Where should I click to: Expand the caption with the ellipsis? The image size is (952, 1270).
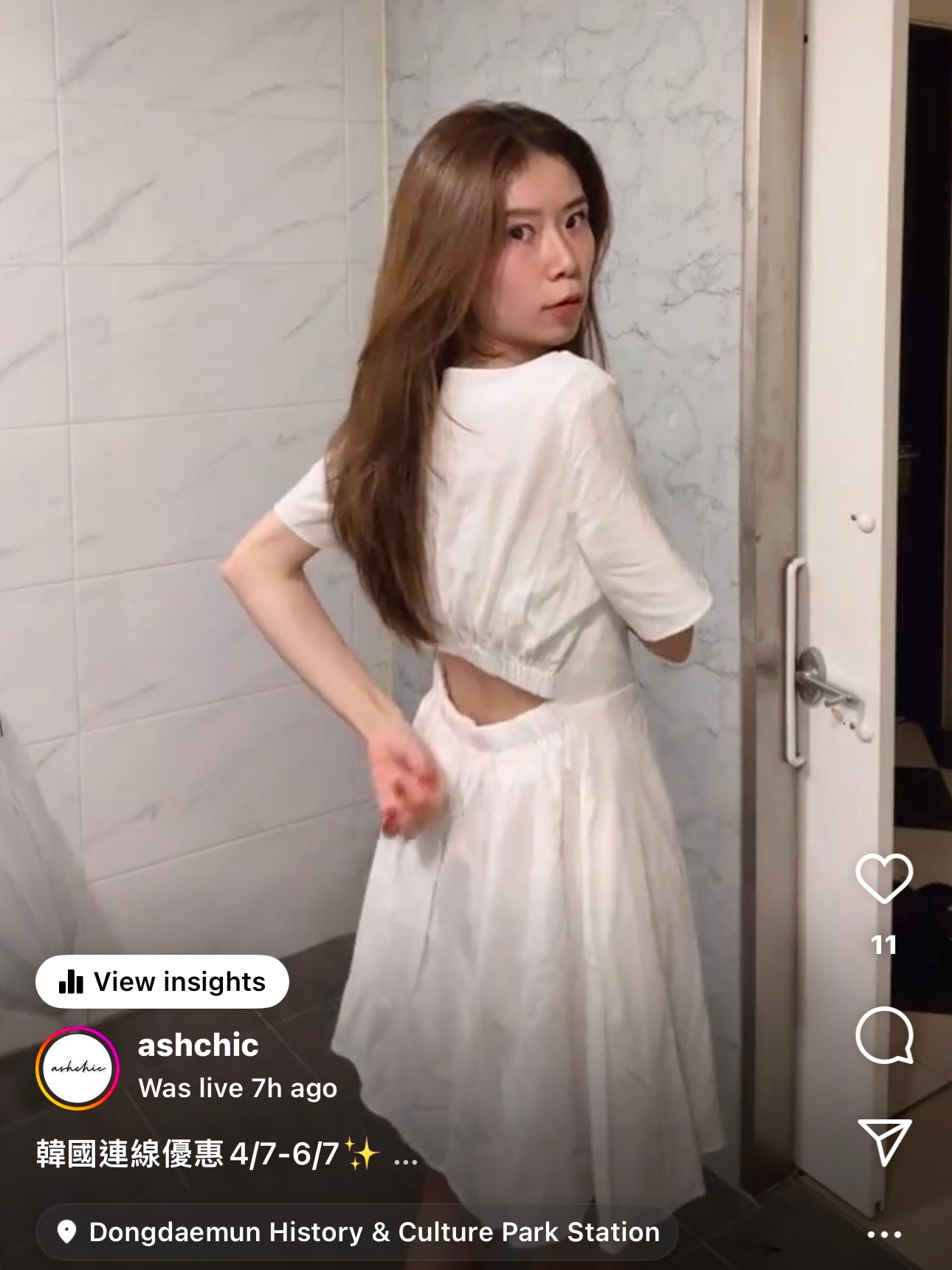[405, 1156]
